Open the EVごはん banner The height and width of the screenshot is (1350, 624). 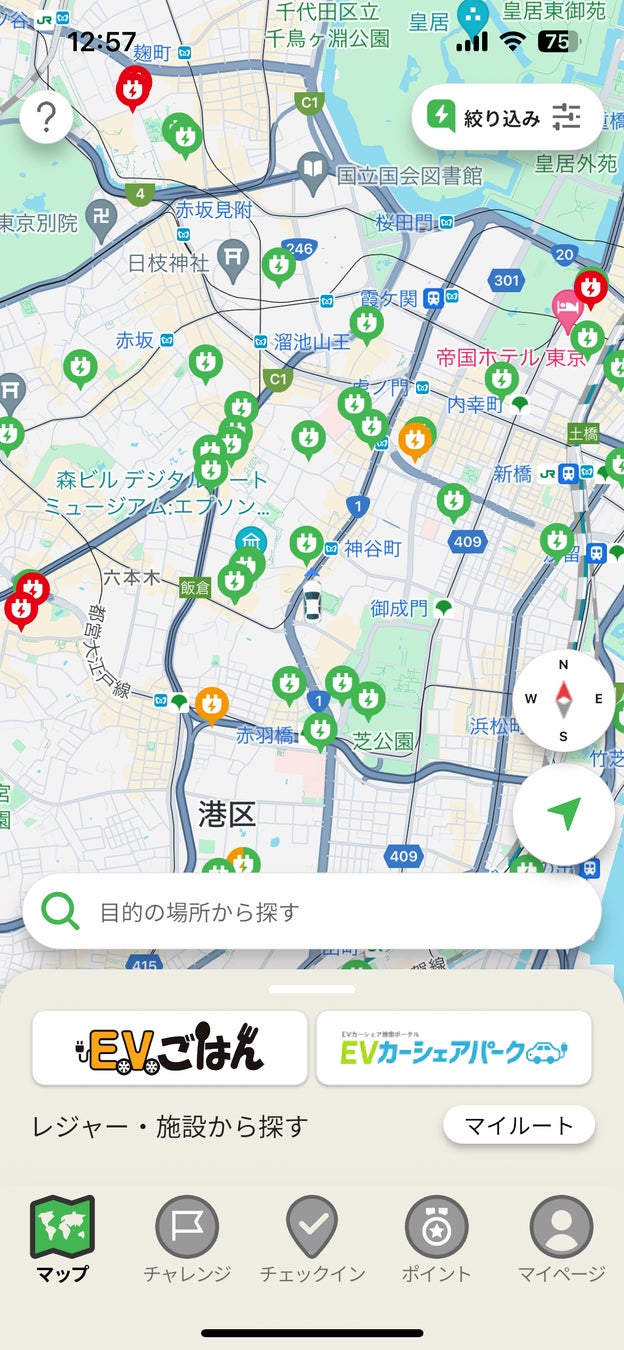click(170, 1048)
